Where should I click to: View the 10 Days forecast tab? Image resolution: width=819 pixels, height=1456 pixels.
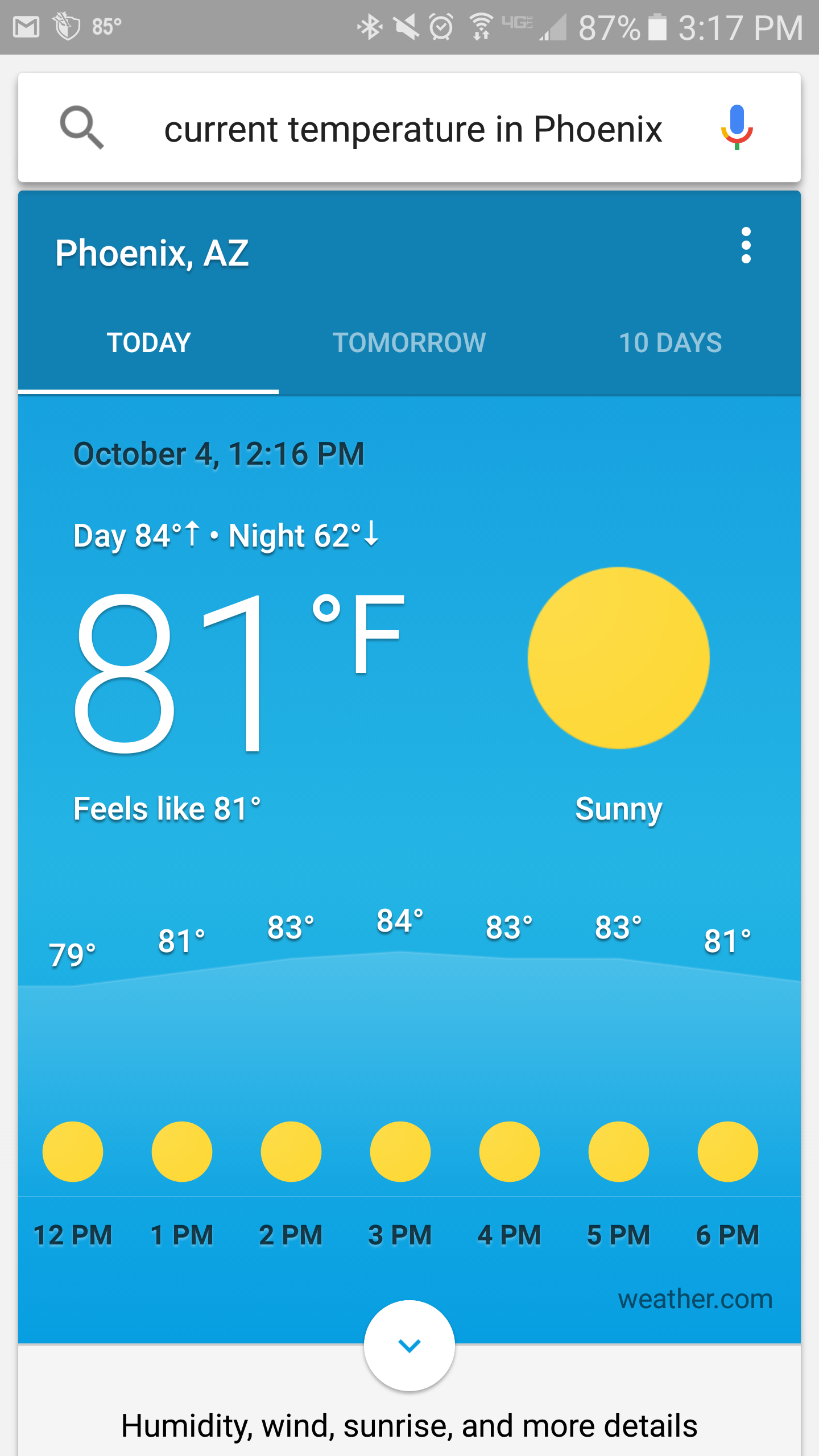coord(670,343)
